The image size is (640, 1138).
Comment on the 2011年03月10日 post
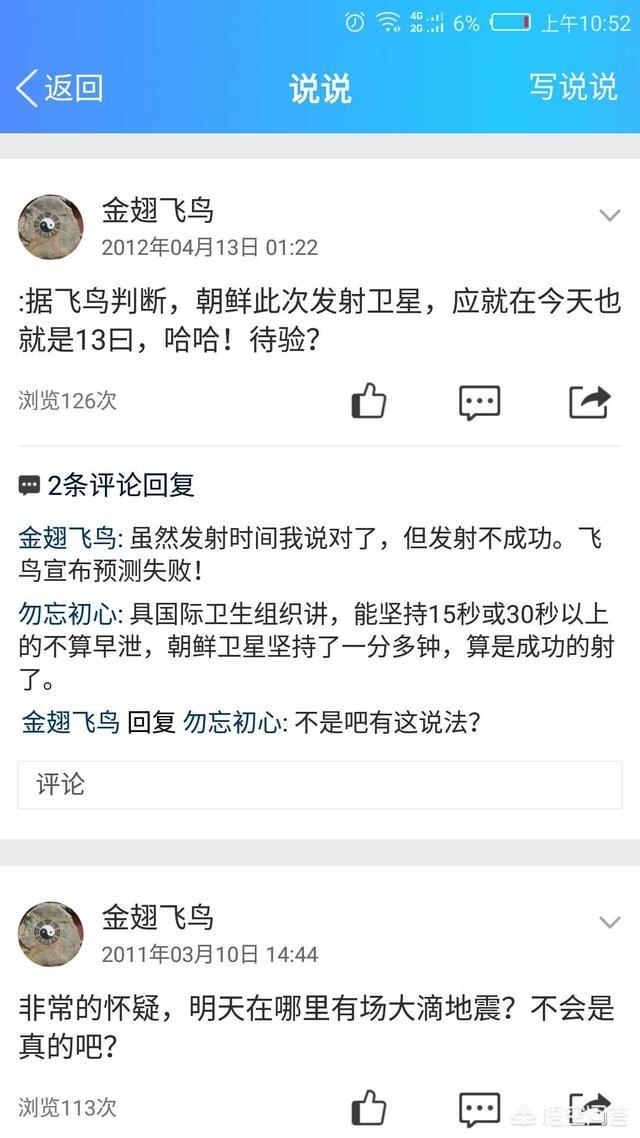click(x=479, y=1107)
